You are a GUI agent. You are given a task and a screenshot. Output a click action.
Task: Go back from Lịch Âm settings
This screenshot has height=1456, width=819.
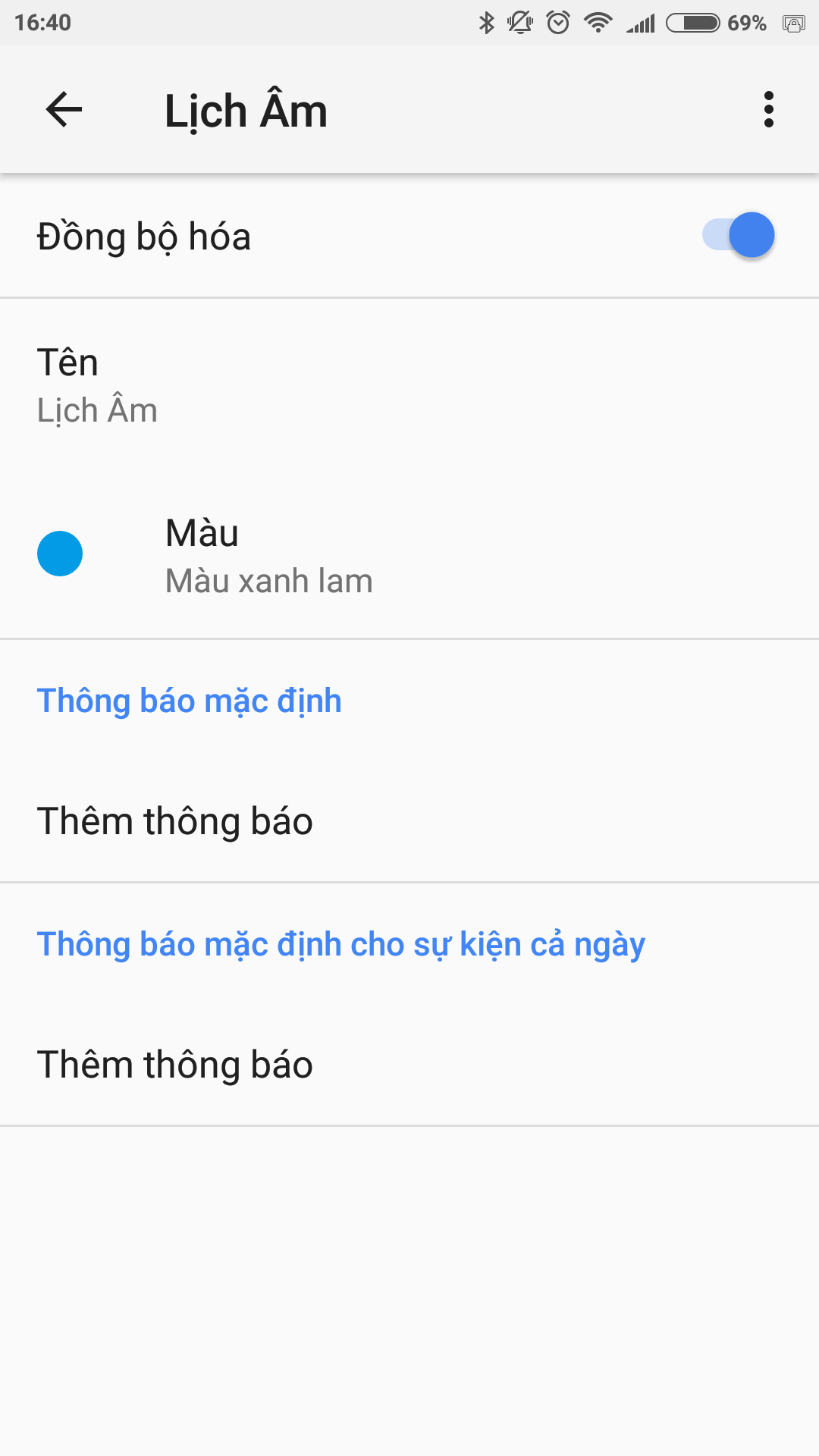64,110
